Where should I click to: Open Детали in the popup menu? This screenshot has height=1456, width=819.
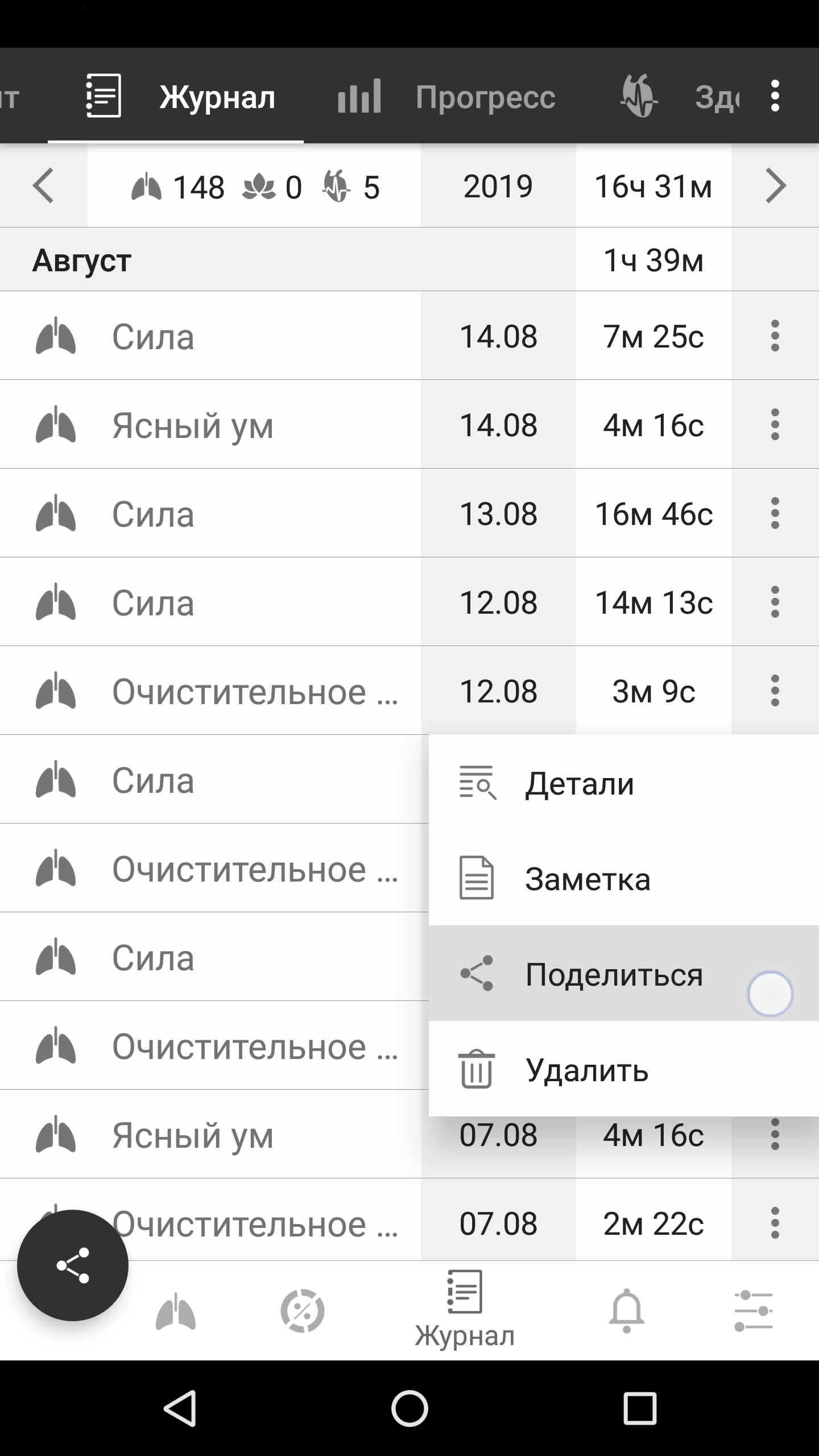point(624,783)
